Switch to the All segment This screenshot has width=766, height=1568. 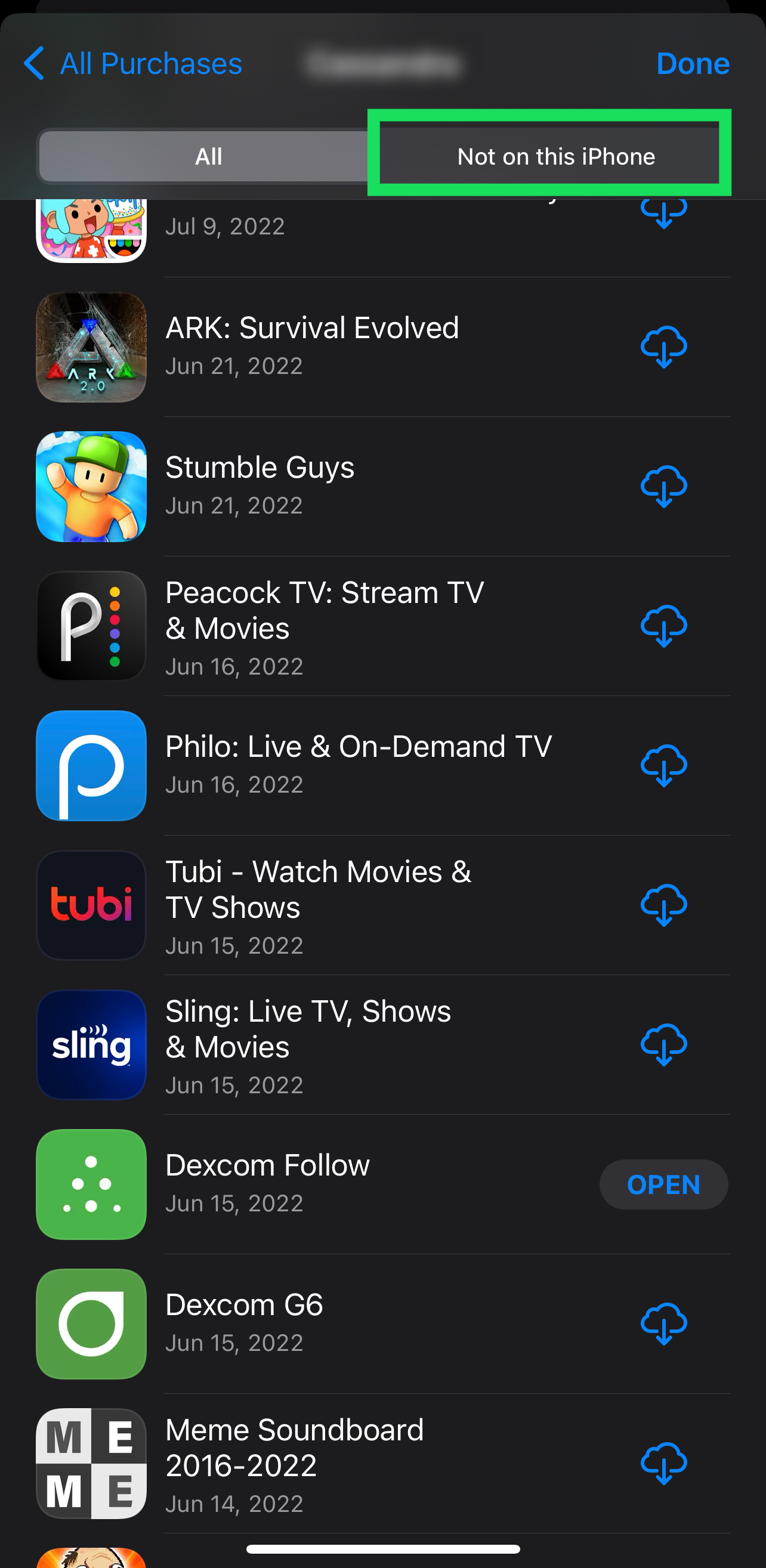(x=208, y=156)
